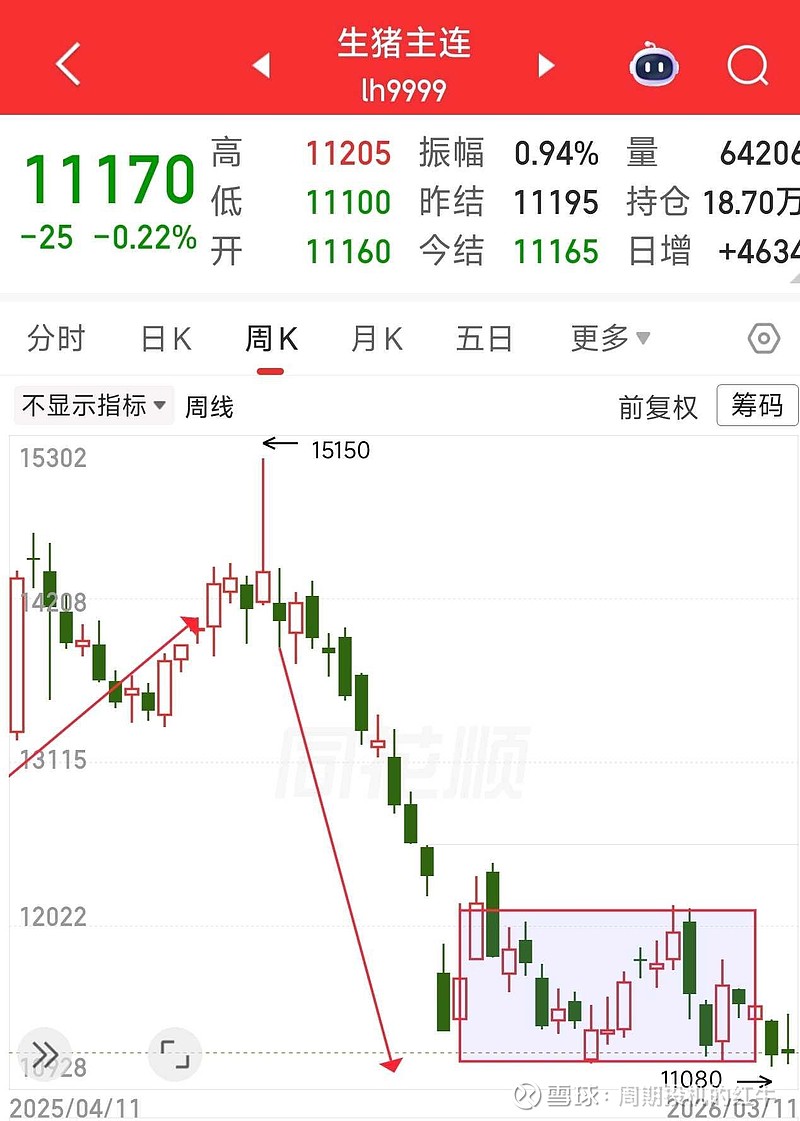Toggle 前复权 price adjustment mode
Viewport: 800px width, 1121px height.
point(659,407)
